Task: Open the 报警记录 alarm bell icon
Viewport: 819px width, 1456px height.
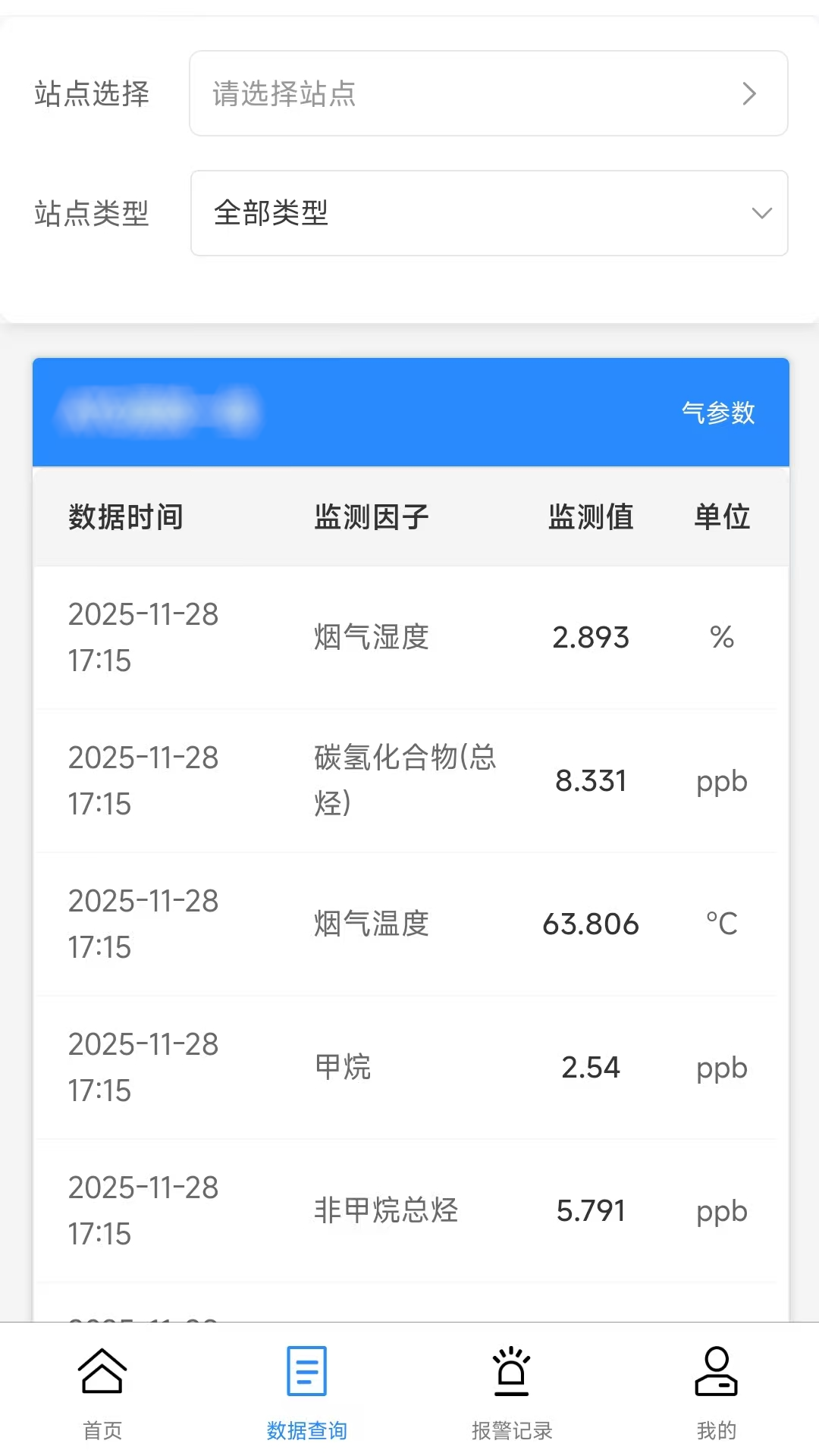Action: [x=512, y=1373]
